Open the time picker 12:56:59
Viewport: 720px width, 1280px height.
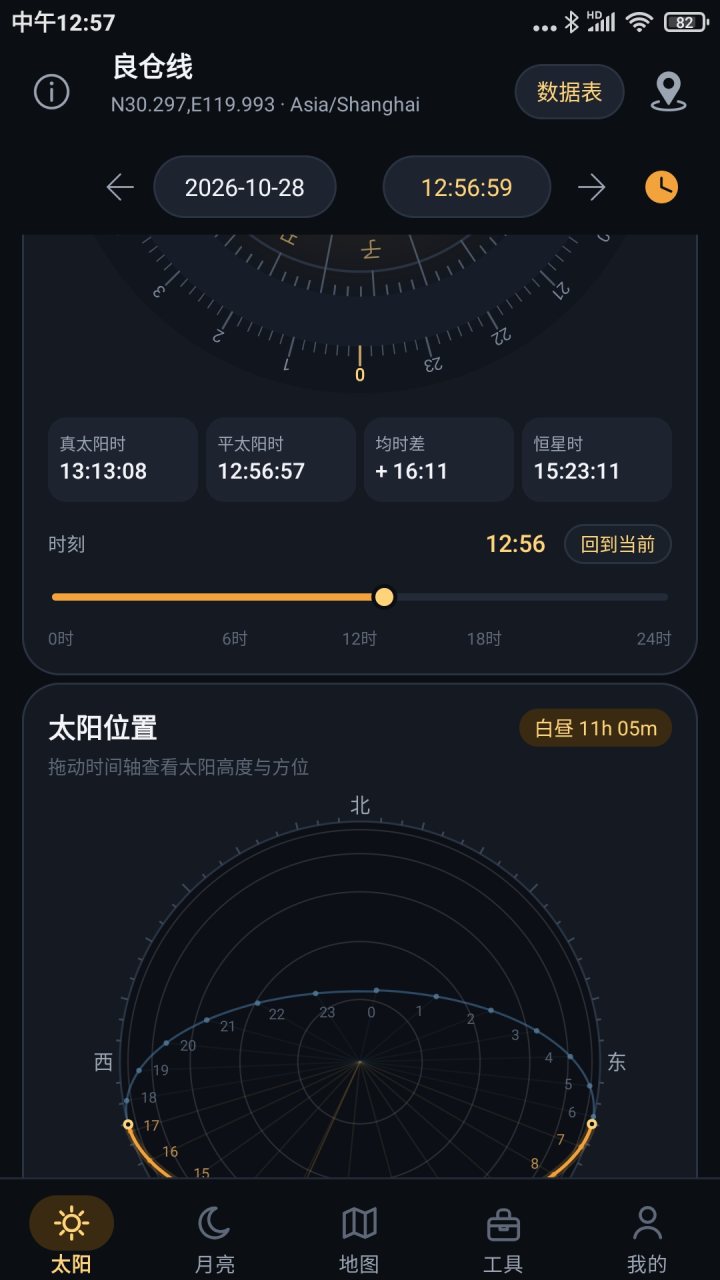467,187
